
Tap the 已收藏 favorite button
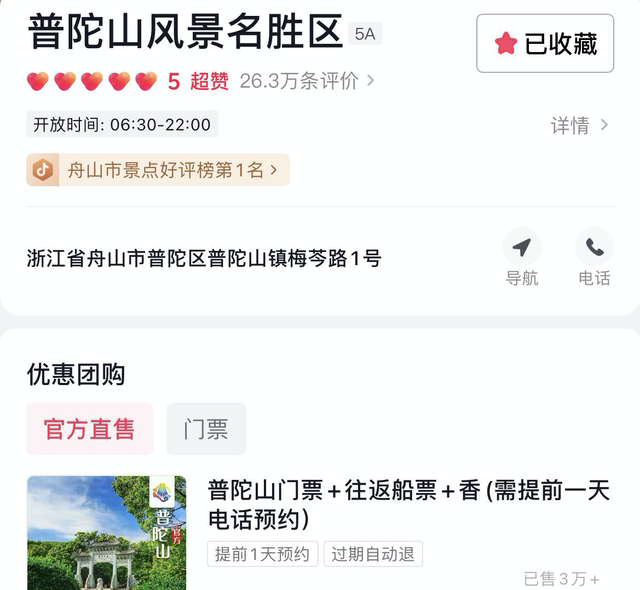tap(545, 43)
